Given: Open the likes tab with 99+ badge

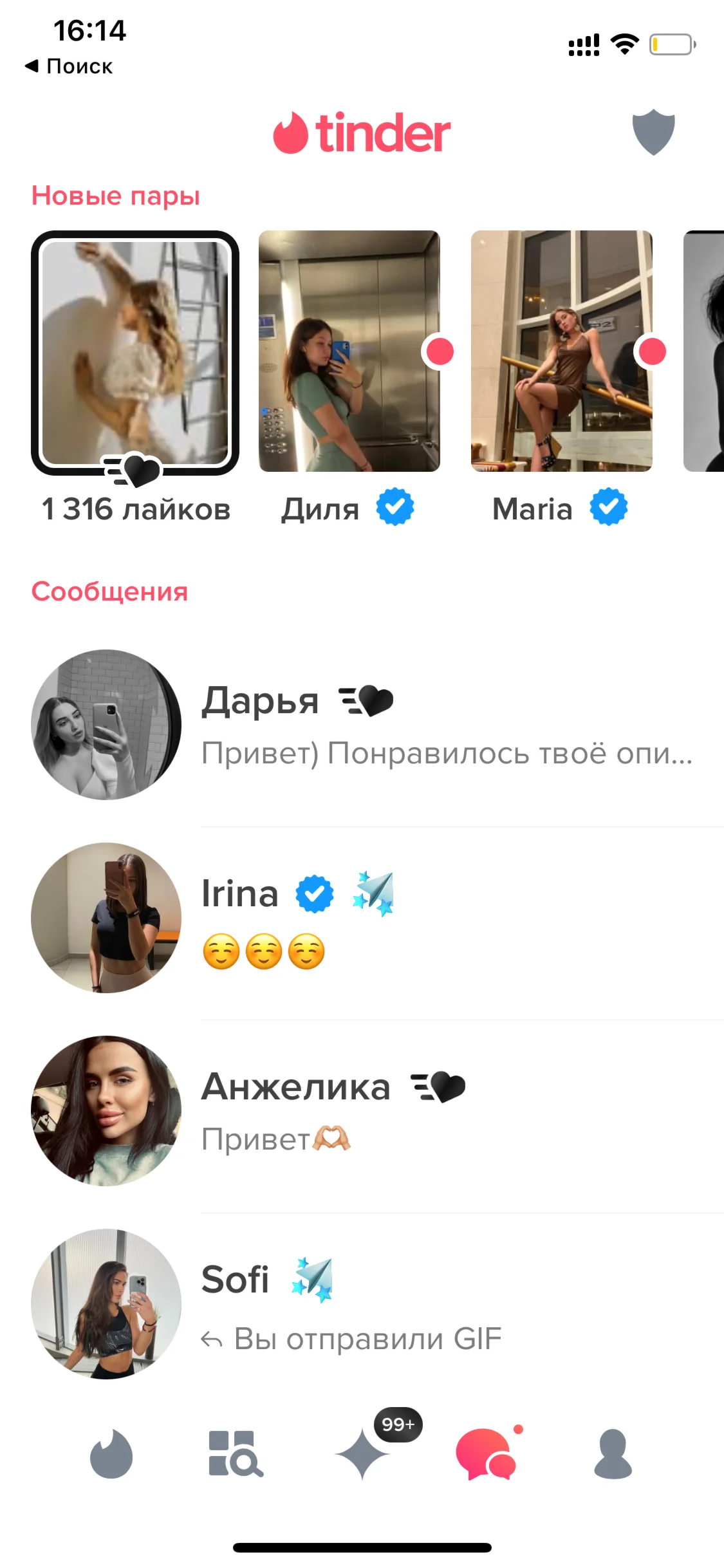Looking at the screenshot, I should [363, 1455].
